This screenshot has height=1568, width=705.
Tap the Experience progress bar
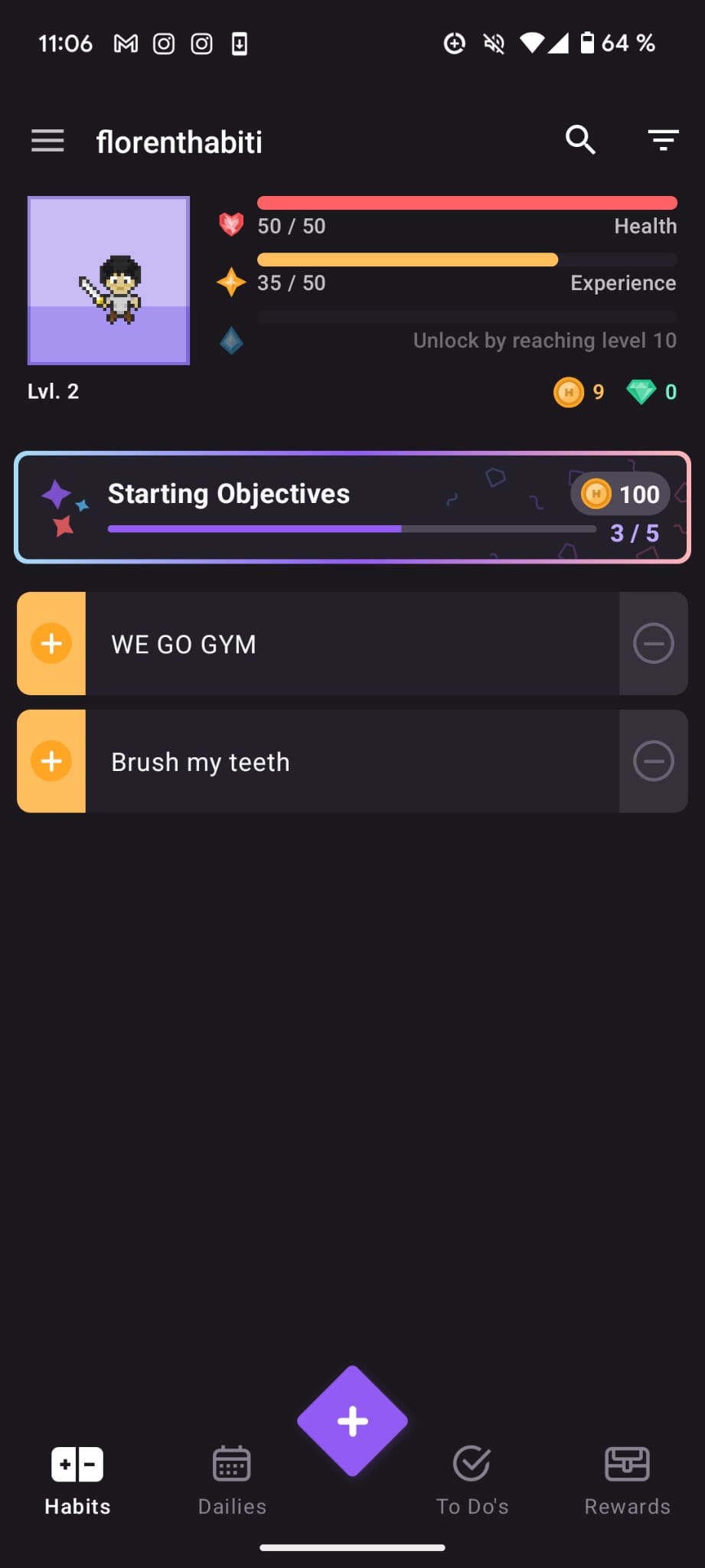click(x=467, y=260)
